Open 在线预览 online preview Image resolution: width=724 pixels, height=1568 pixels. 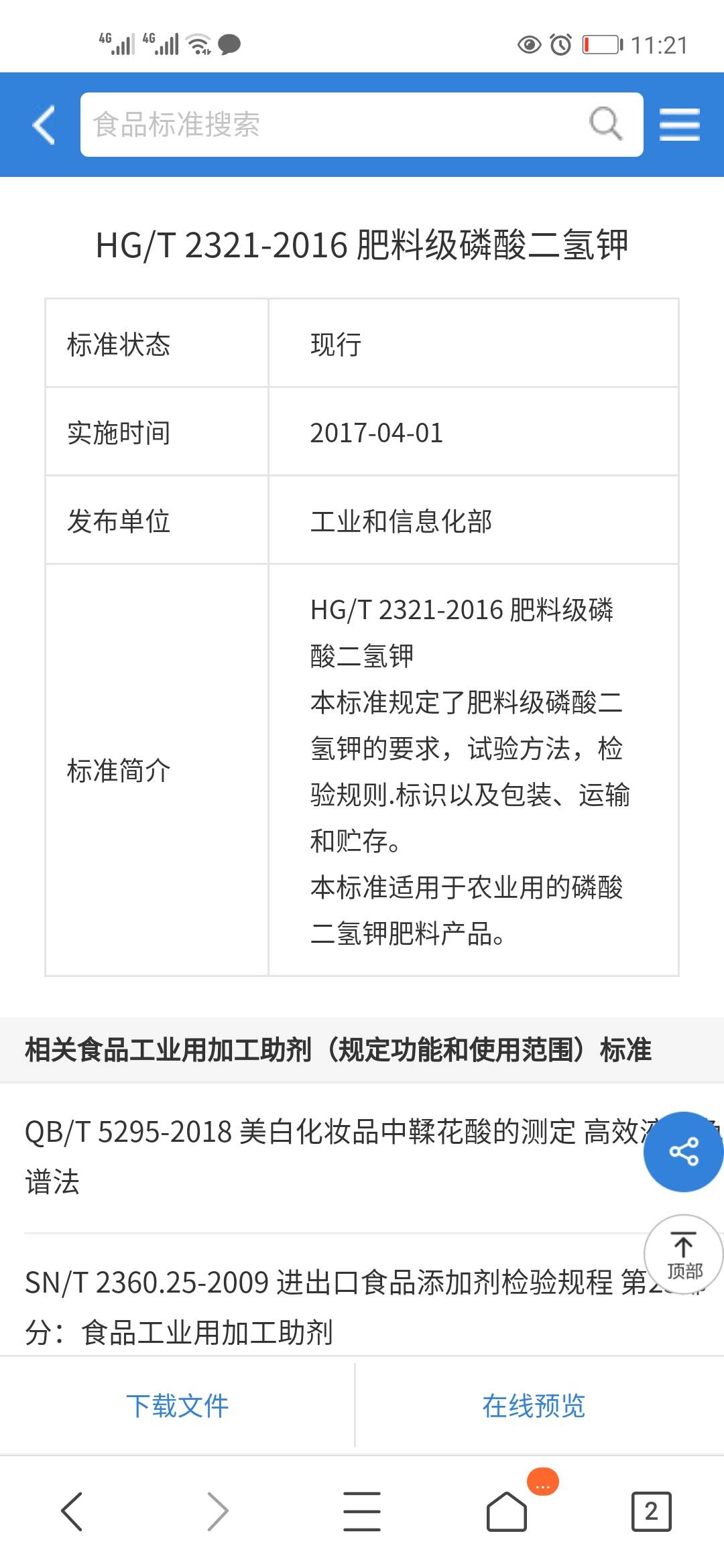(x=534, y=1406)
